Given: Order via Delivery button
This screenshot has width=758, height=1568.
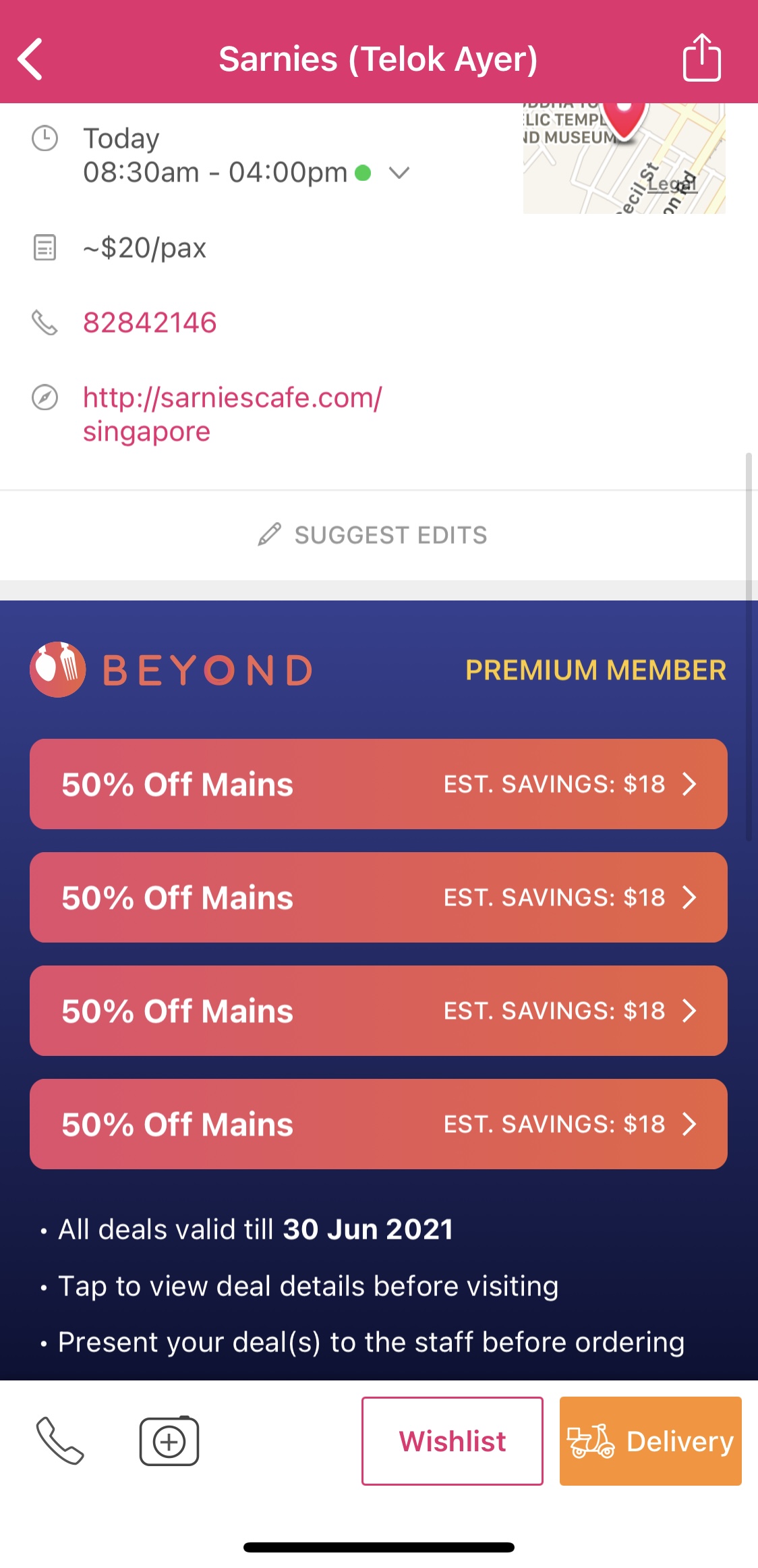Looking at the screenshot, I should (x=651, y=1440).
